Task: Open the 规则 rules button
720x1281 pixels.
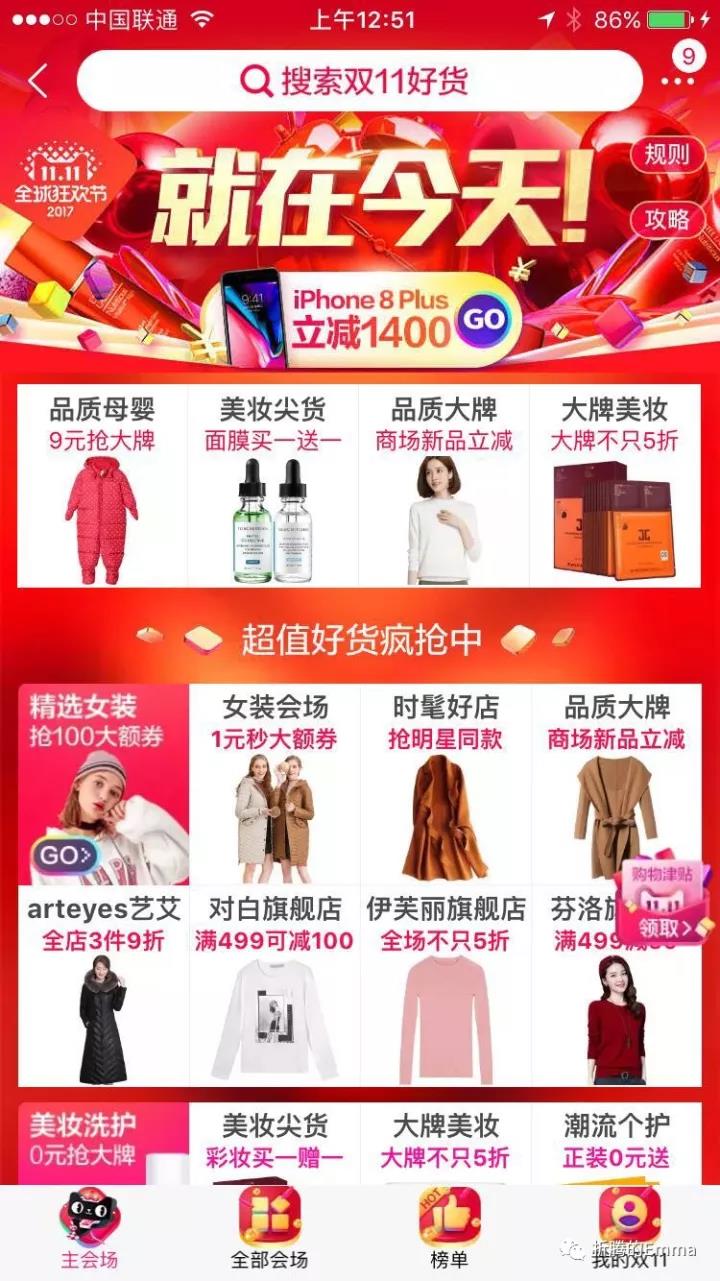Action: coord(666,153)
